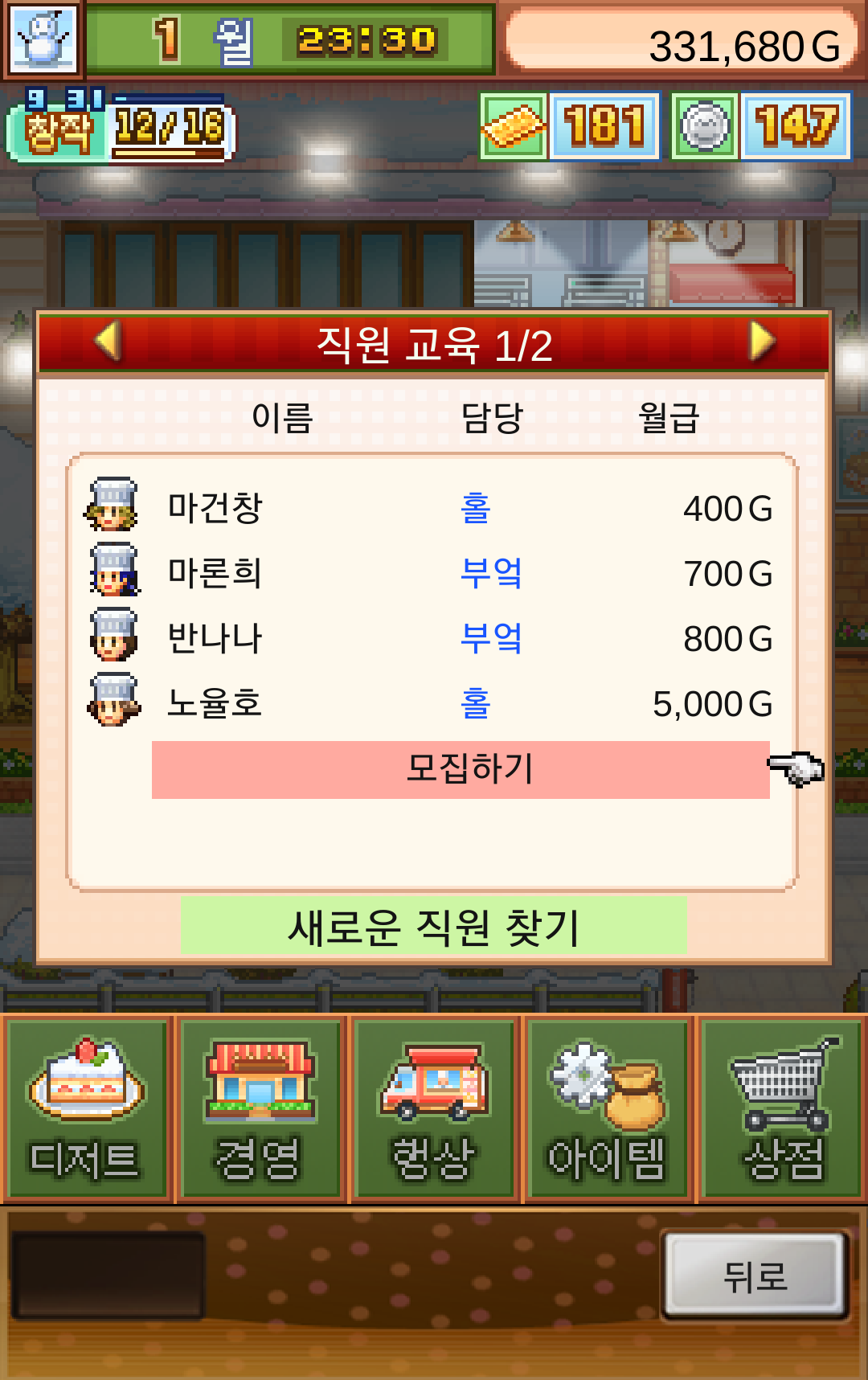
Task: Go to the previous staff training page
Action: [x=108, y=342]
